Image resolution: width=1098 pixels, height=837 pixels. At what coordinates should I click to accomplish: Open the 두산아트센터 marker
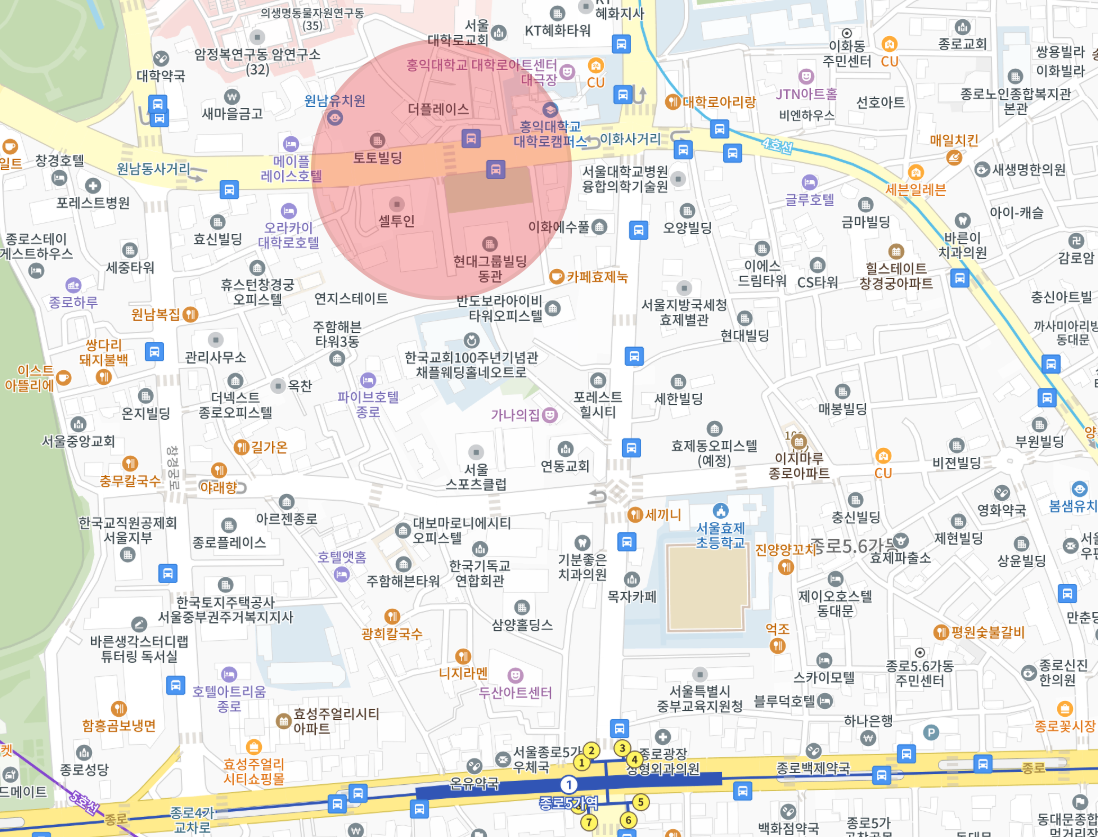click(x=515, y=675)
